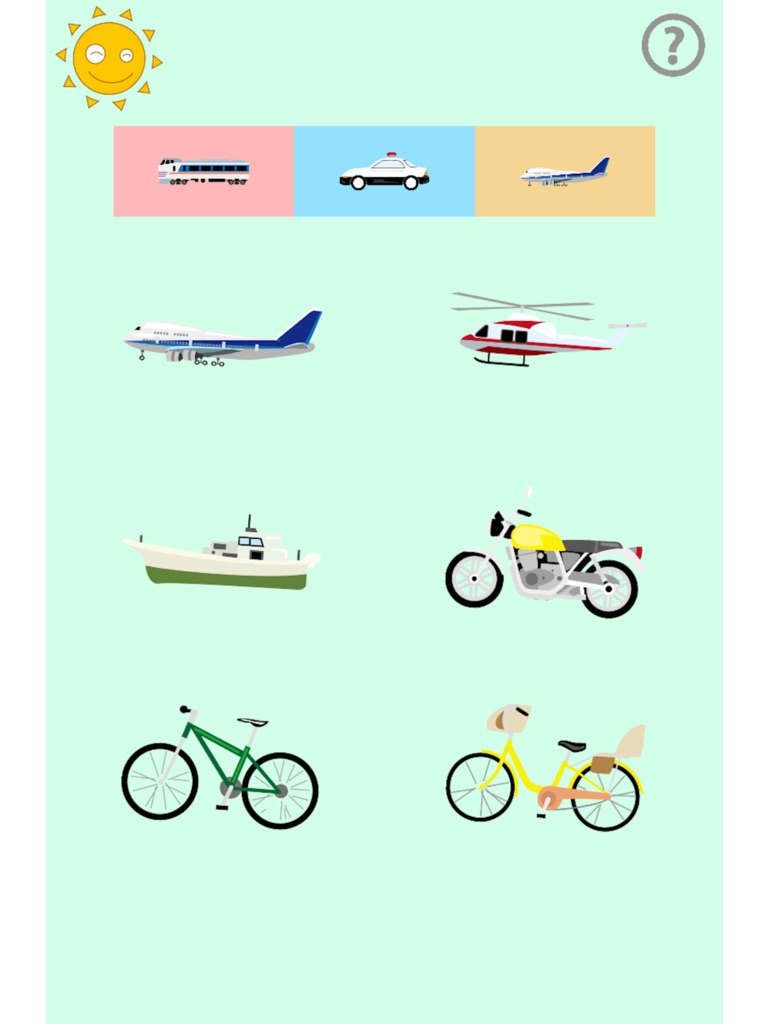
Task: Pick the yellow motorcycle
Action: point(544,554)
